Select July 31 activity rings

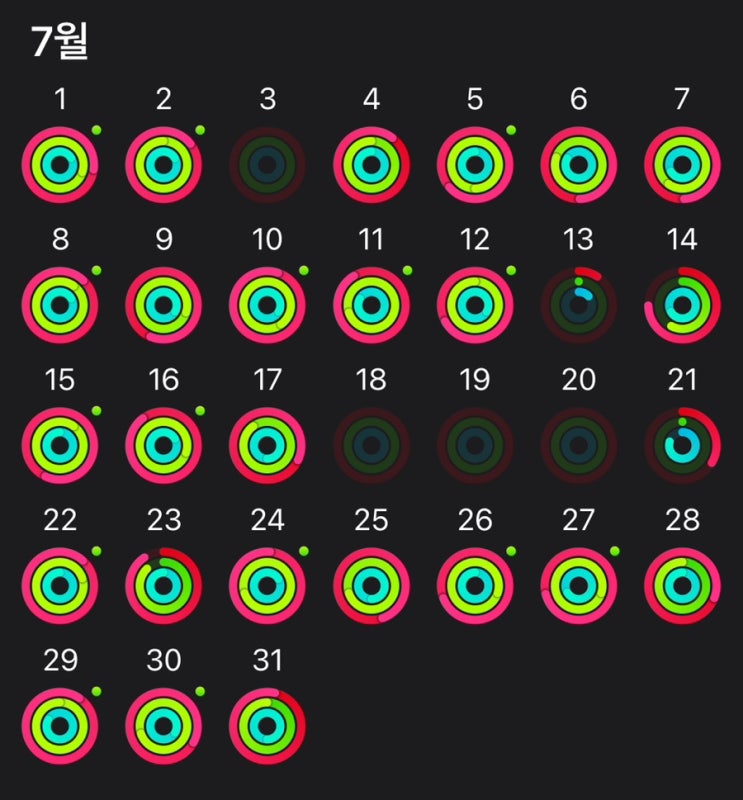pos(267,725)
